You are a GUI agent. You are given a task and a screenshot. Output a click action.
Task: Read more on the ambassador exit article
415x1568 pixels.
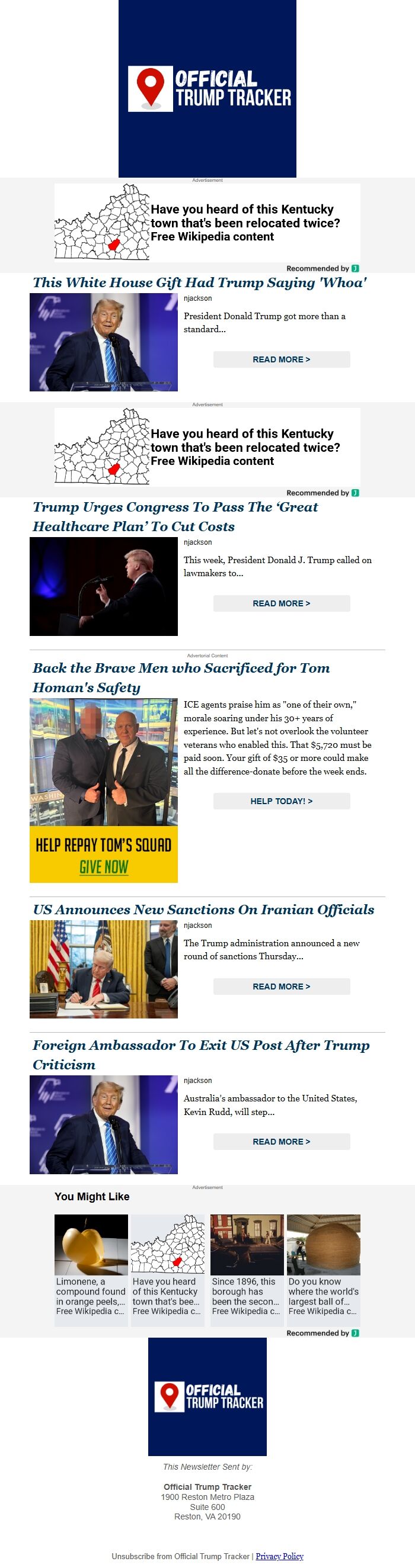pos(281,1142)
